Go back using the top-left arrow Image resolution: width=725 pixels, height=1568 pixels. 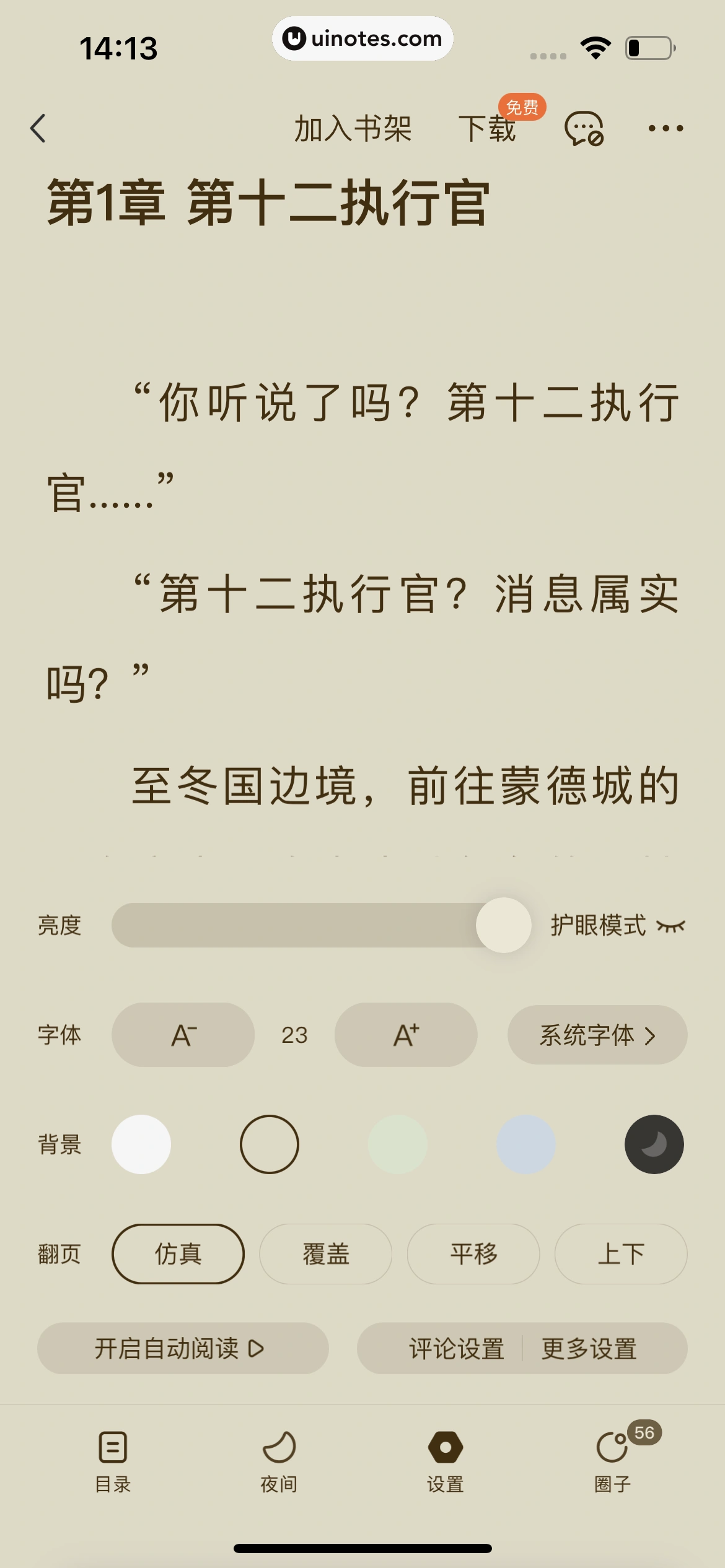(38, 128)
